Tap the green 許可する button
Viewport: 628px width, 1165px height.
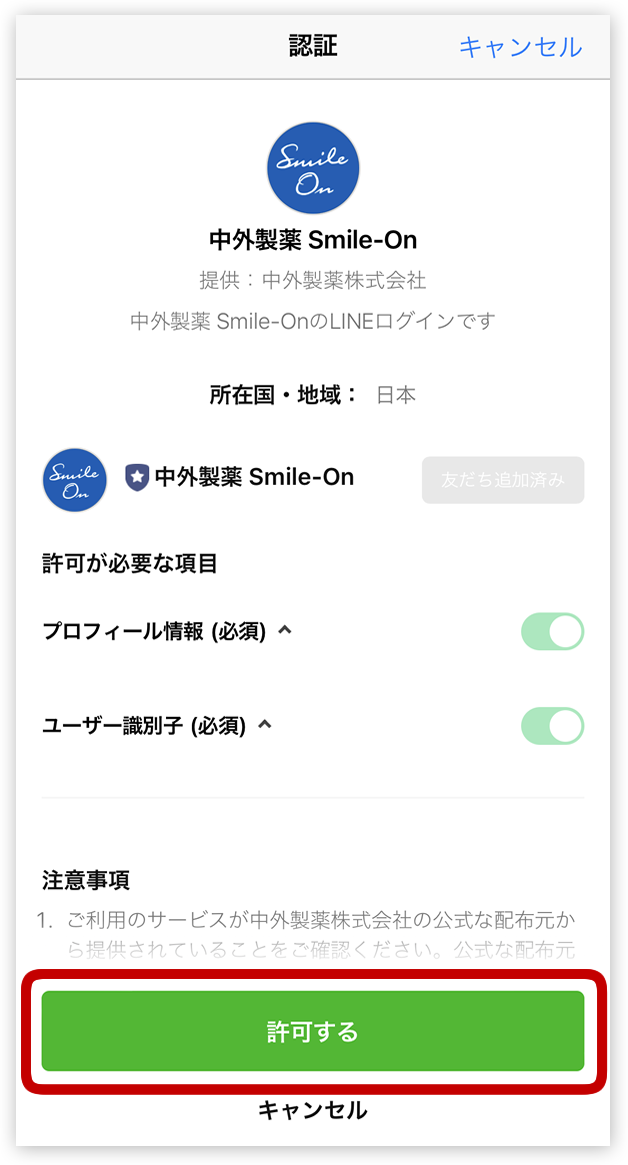pos(313,1031)
